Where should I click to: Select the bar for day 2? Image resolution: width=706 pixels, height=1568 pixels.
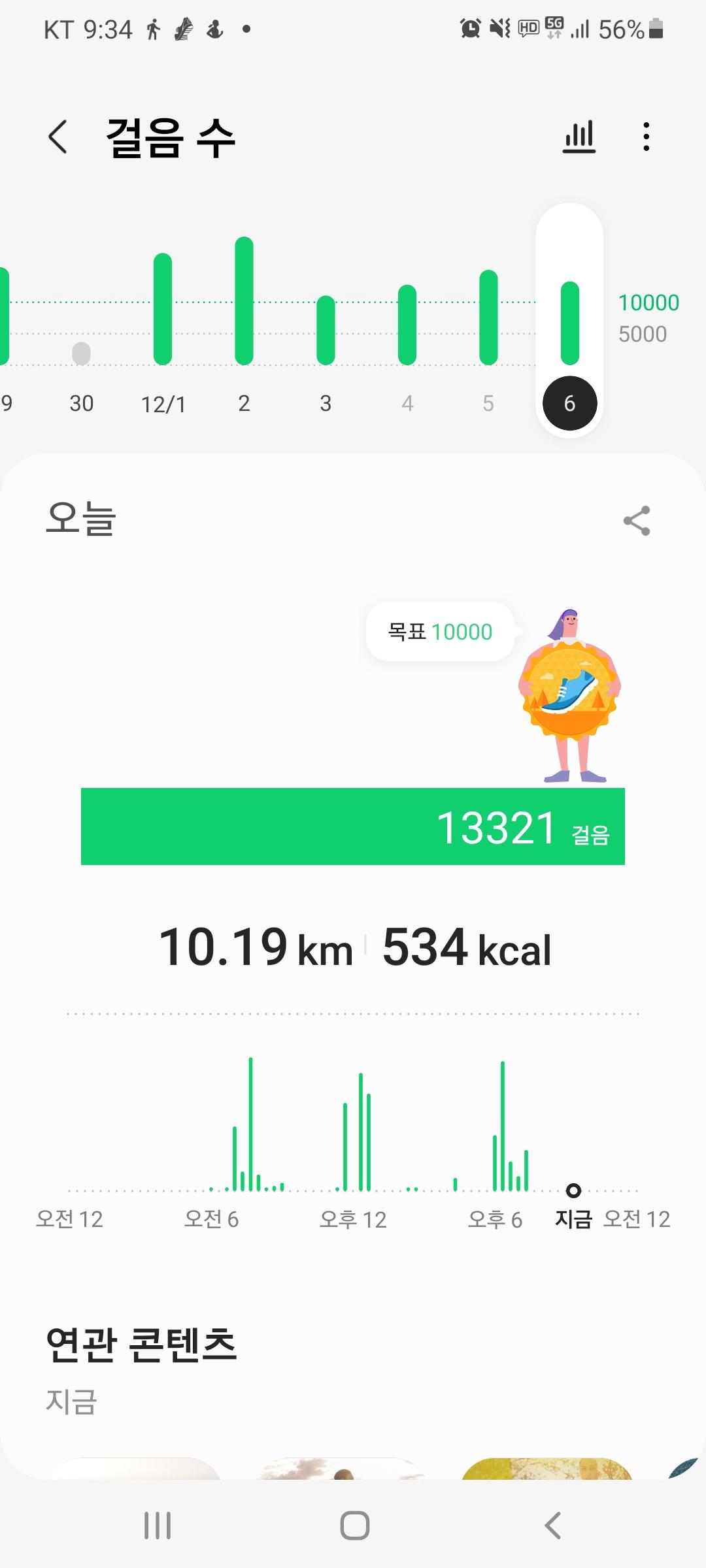(x=244, y=301)
